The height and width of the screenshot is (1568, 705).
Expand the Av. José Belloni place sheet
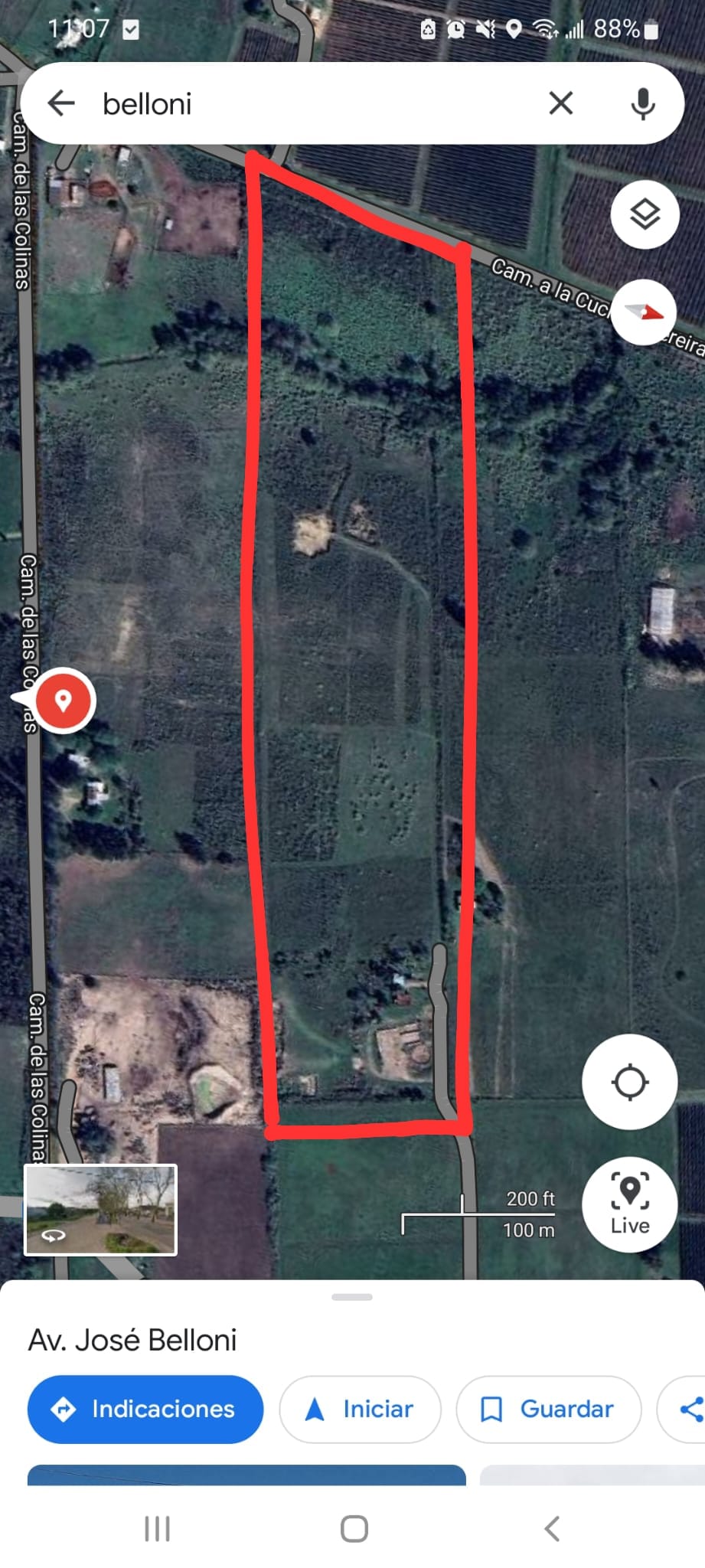[x=352, y=1298]
